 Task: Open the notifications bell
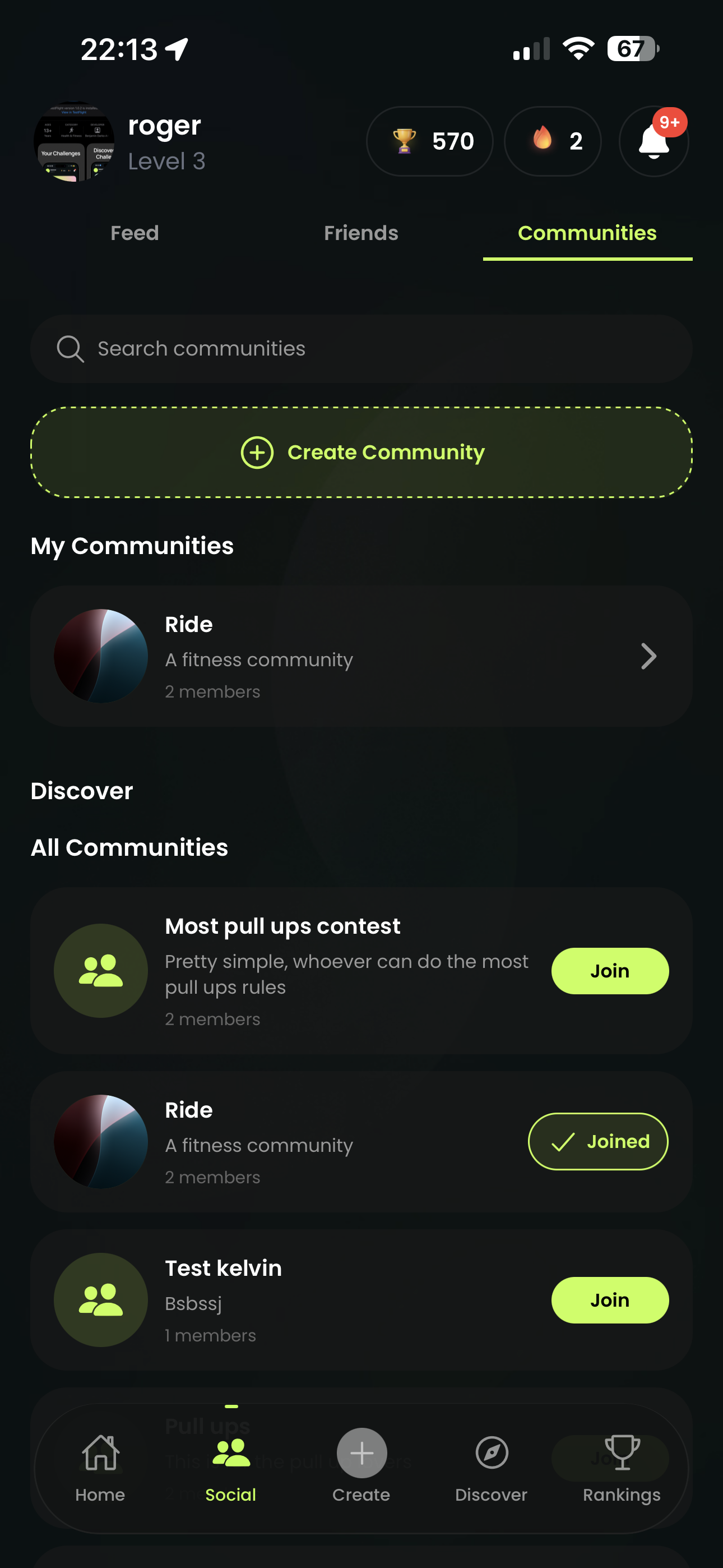click(653, 141)
